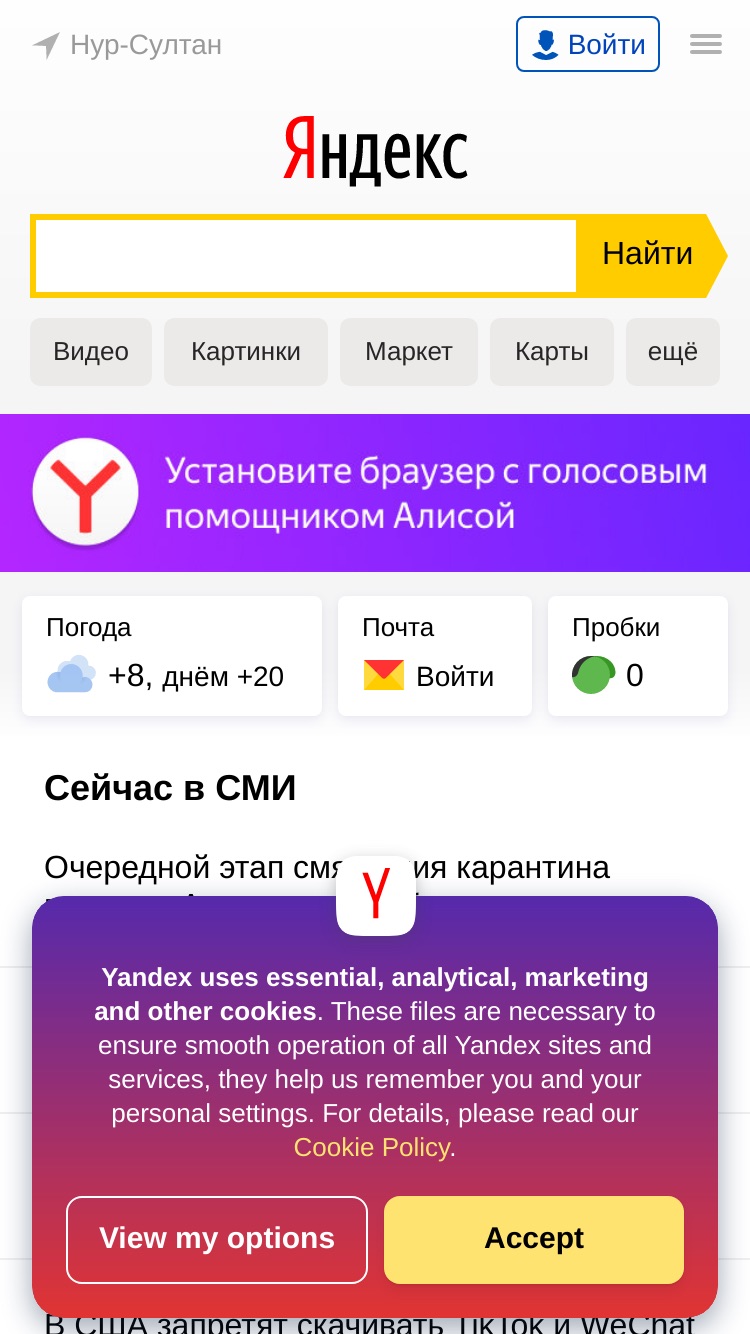
Task: Open the Погода weather card
Action: pyautogui.click(x=172, y=656)
